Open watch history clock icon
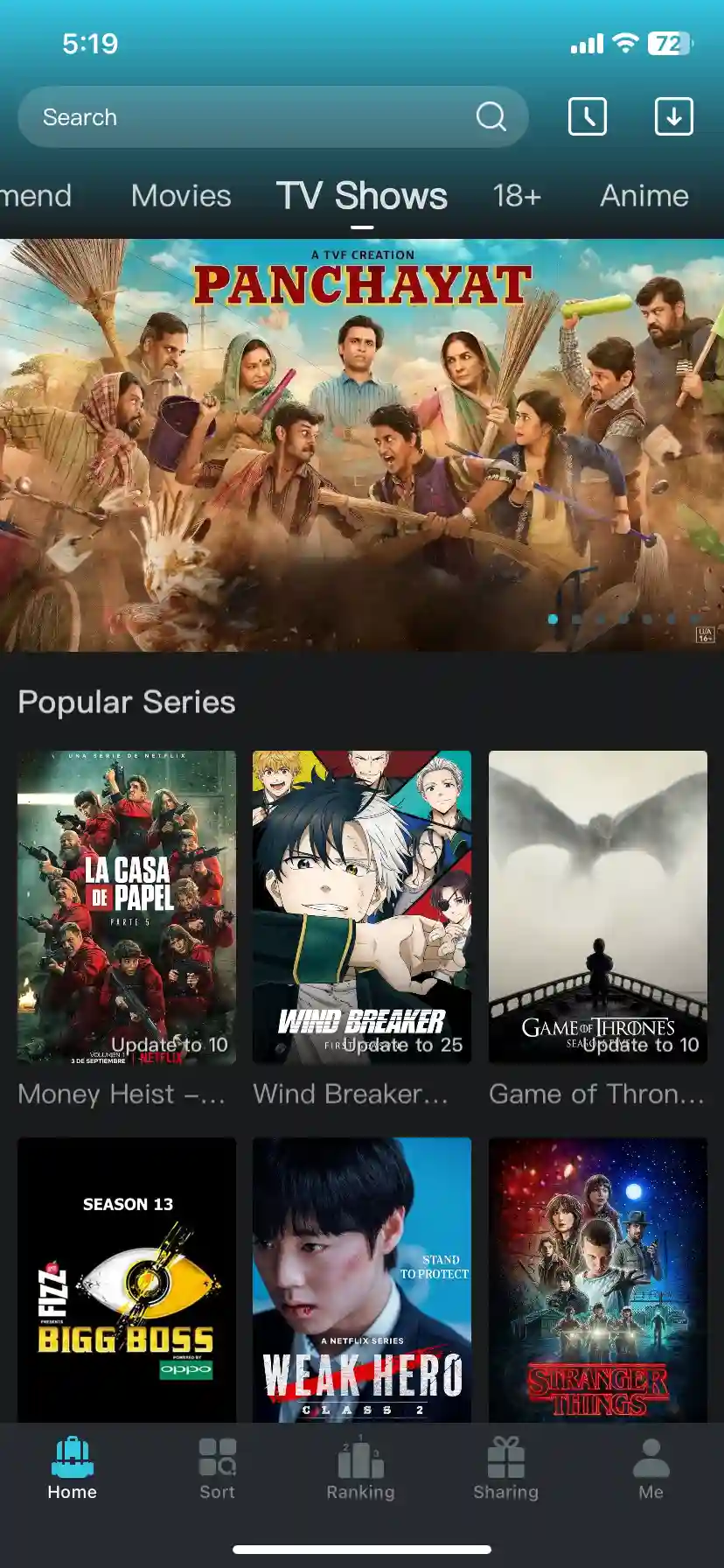This screenshot has height=1568, width=724. click(x=588, y=116)
